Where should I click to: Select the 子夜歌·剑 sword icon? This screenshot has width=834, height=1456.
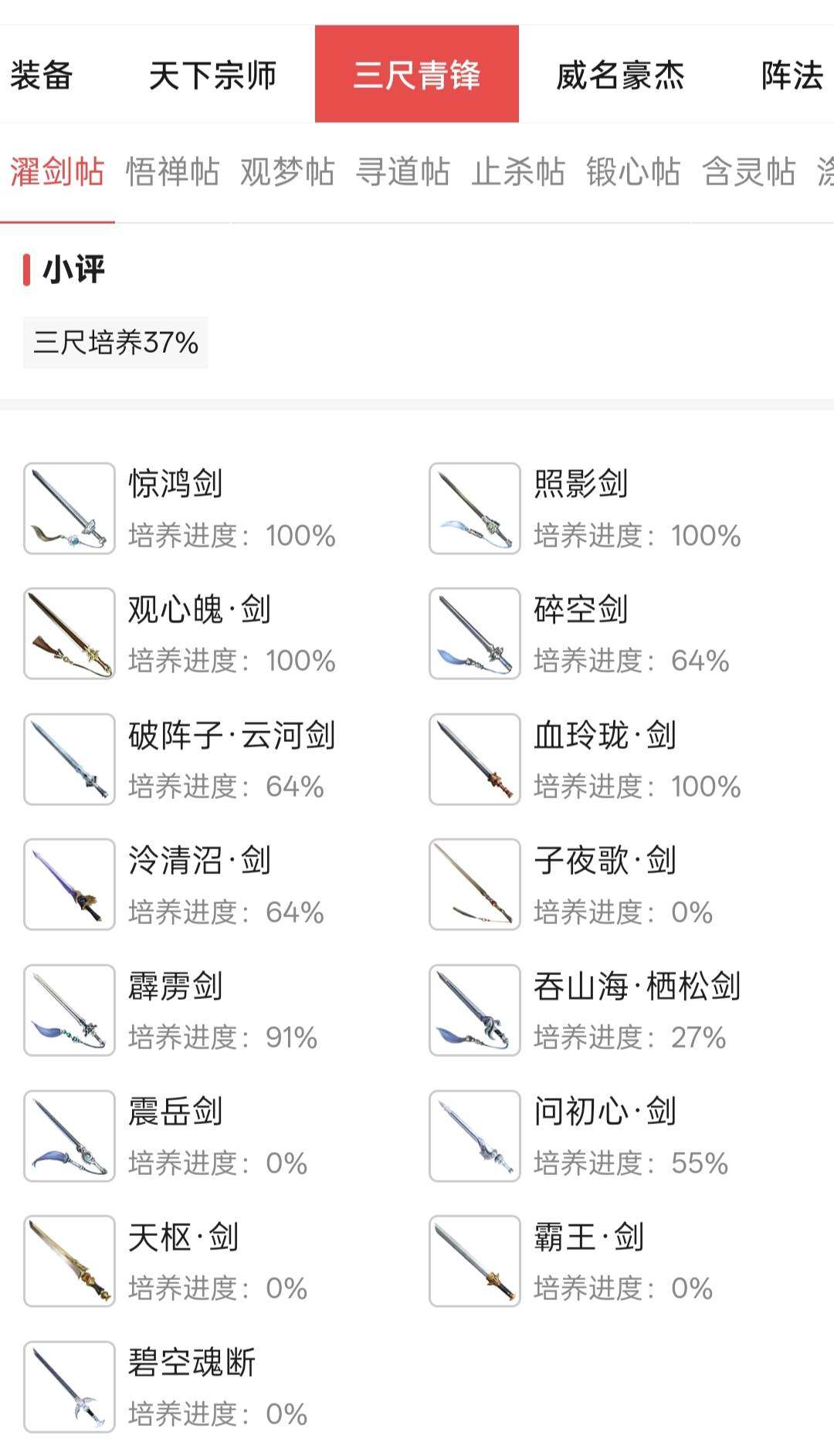(473, 885)
